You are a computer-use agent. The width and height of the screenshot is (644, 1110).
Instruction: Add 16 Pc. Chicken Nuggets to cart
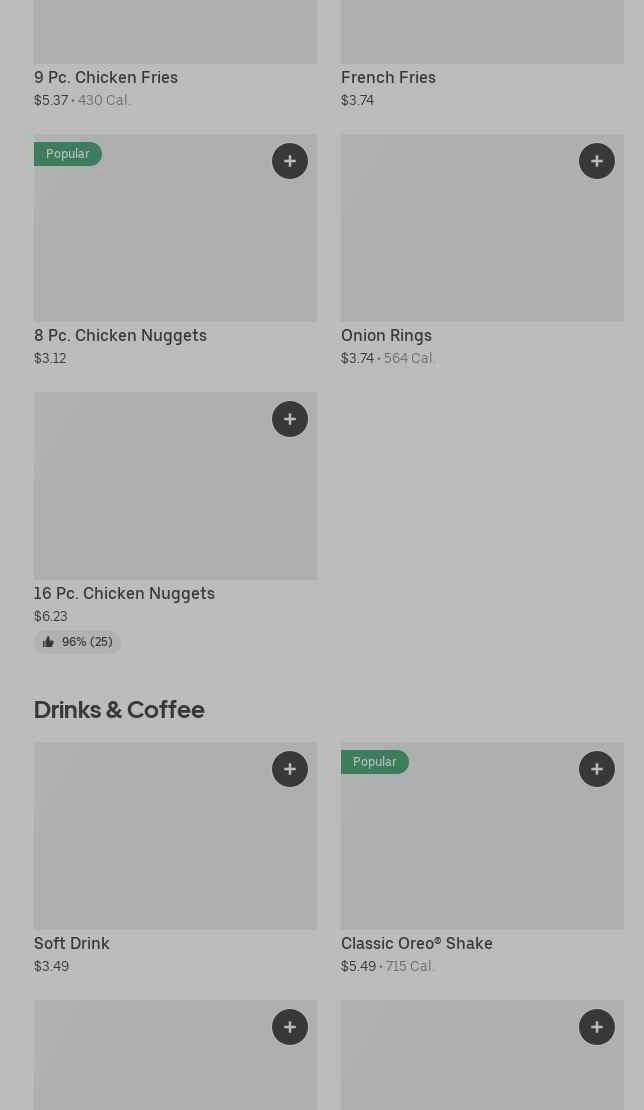(290, 419)
